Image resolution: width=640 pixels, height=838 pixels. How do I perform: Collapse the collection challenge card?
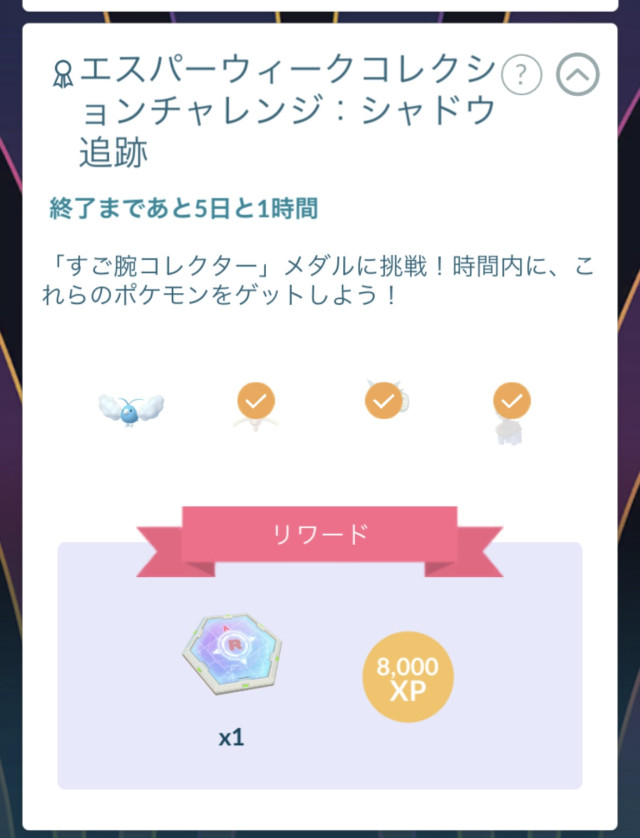tap(578, 74)
